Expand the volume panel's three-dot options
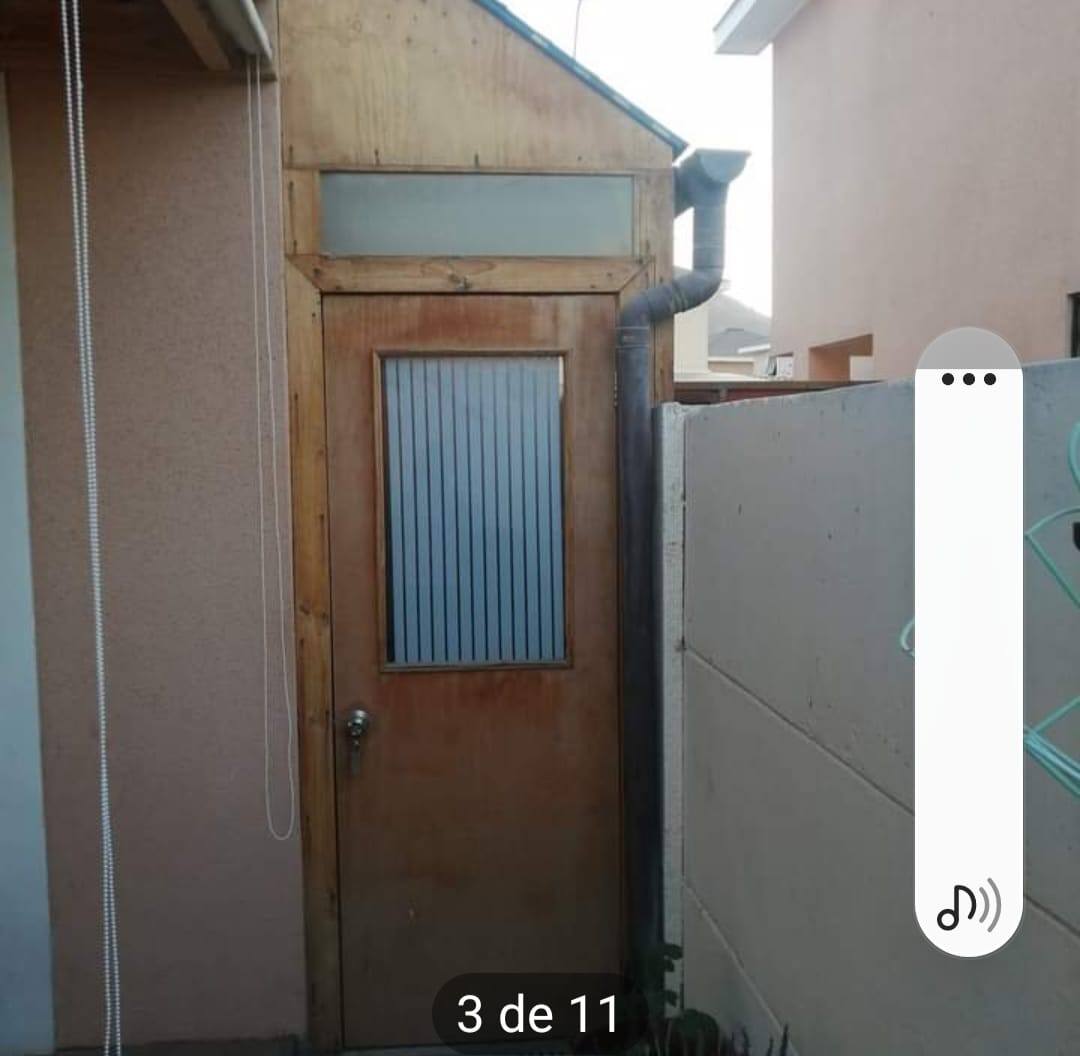This screenshot has height=1056, width=1080. (x=968, y=379)
